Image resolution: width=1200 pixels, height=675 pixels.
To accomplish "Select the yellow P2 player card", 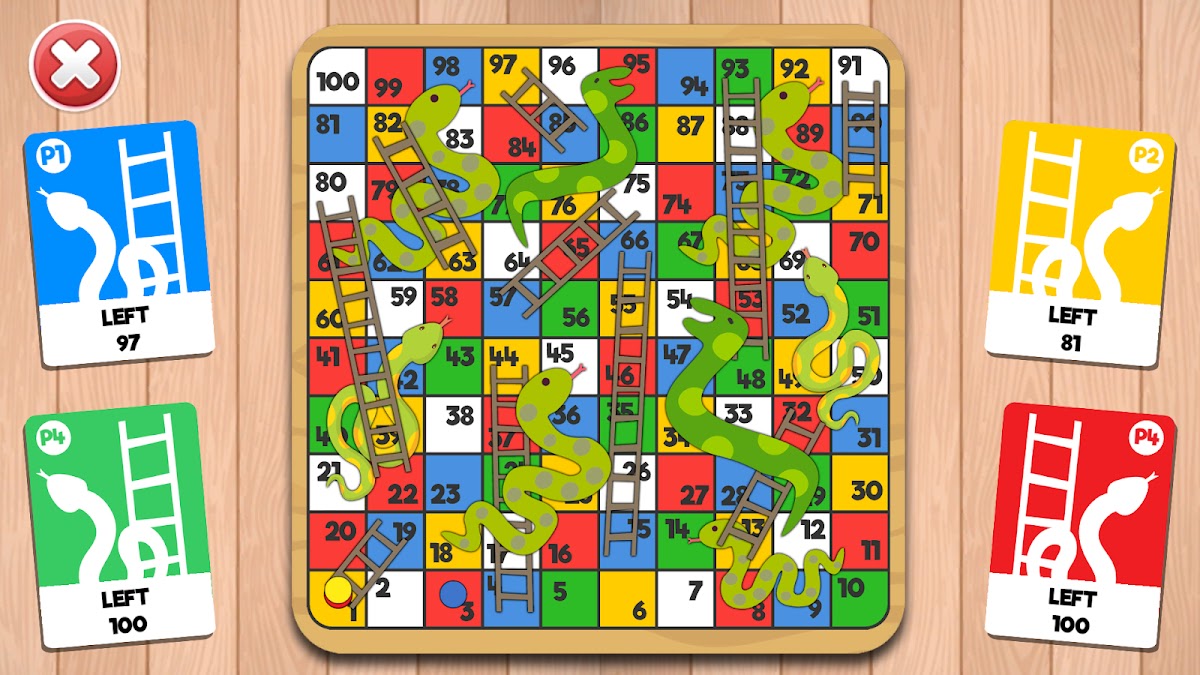I will [1079, 240].
